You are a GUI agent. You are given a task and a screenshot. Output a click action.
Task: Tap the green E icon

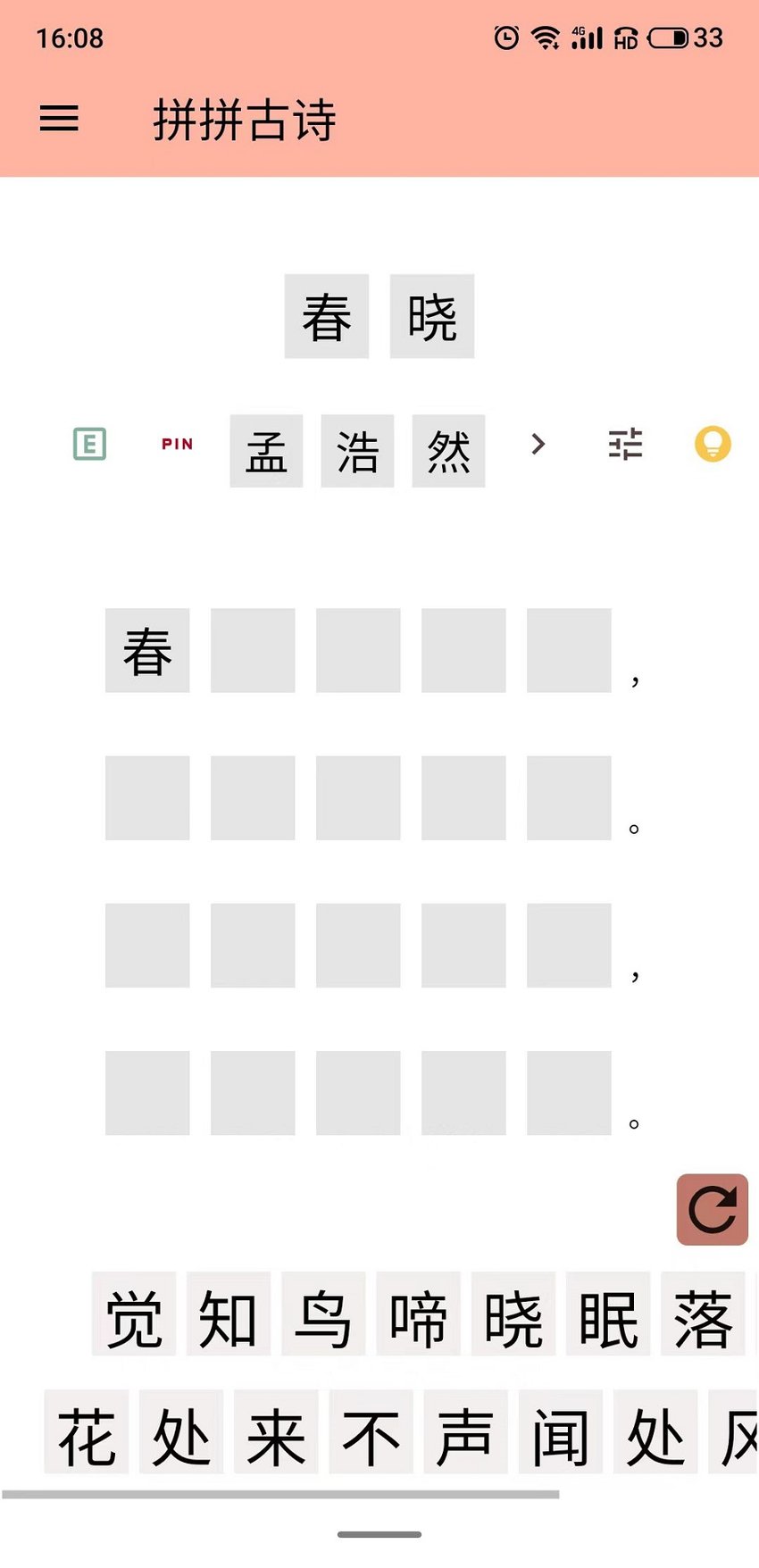pos(89,444)
